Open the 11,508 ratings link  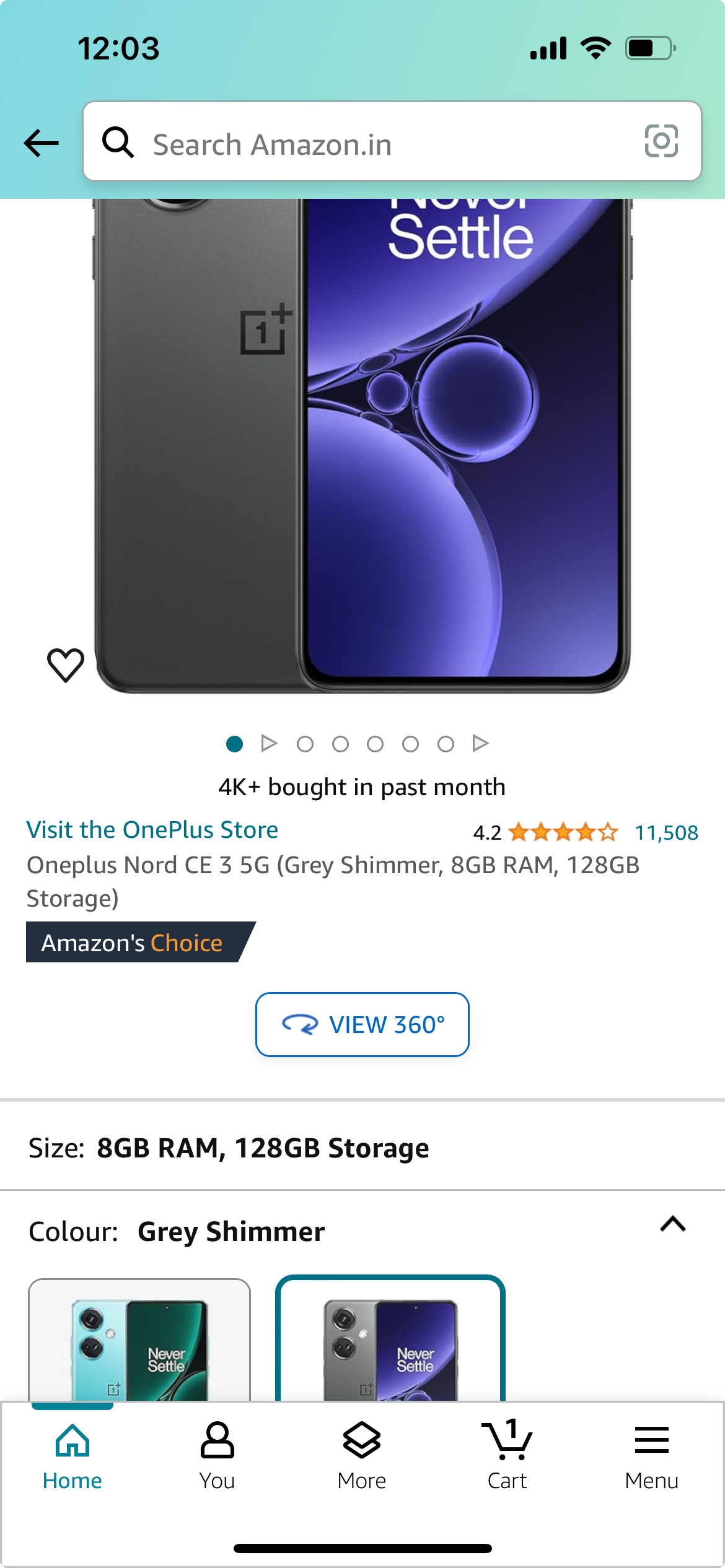pos(666,832)
